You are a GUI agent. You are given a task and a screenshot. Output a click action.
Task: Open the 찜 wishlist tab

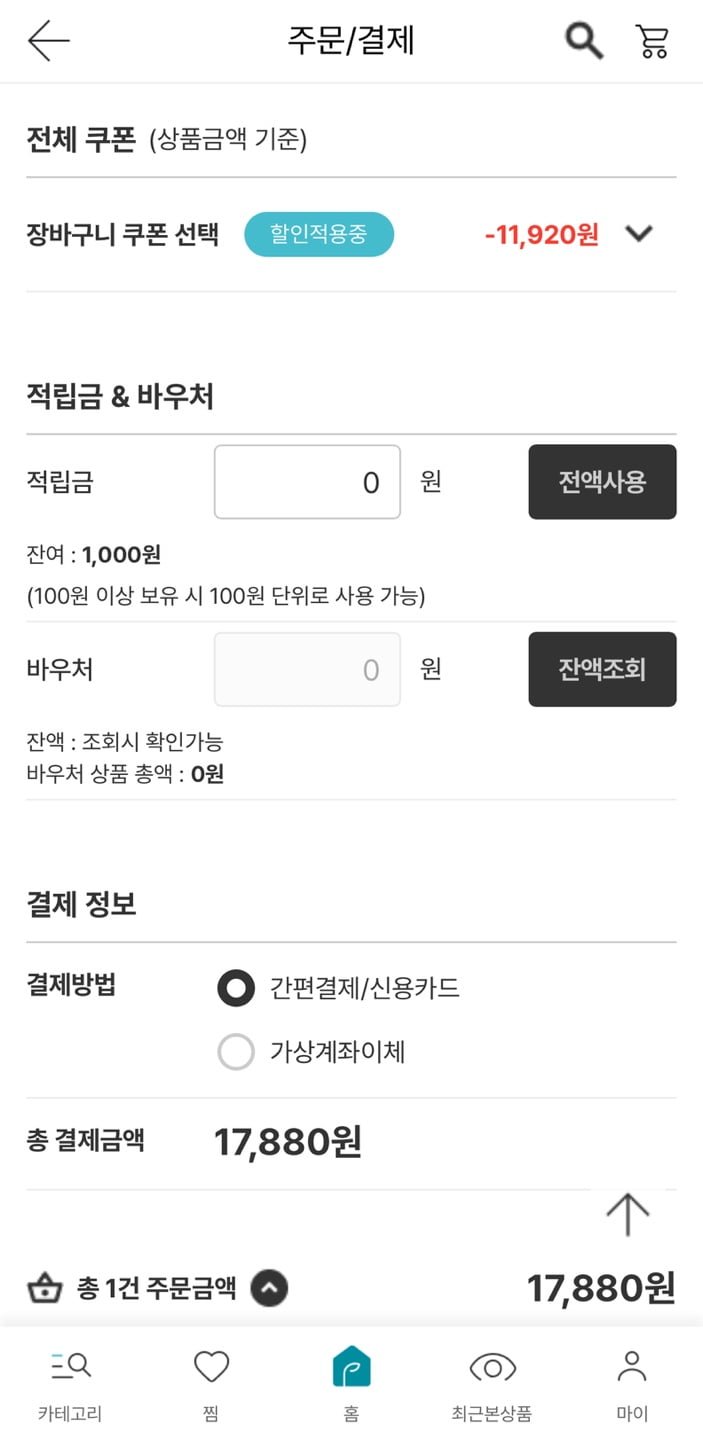coord(211,1384)
